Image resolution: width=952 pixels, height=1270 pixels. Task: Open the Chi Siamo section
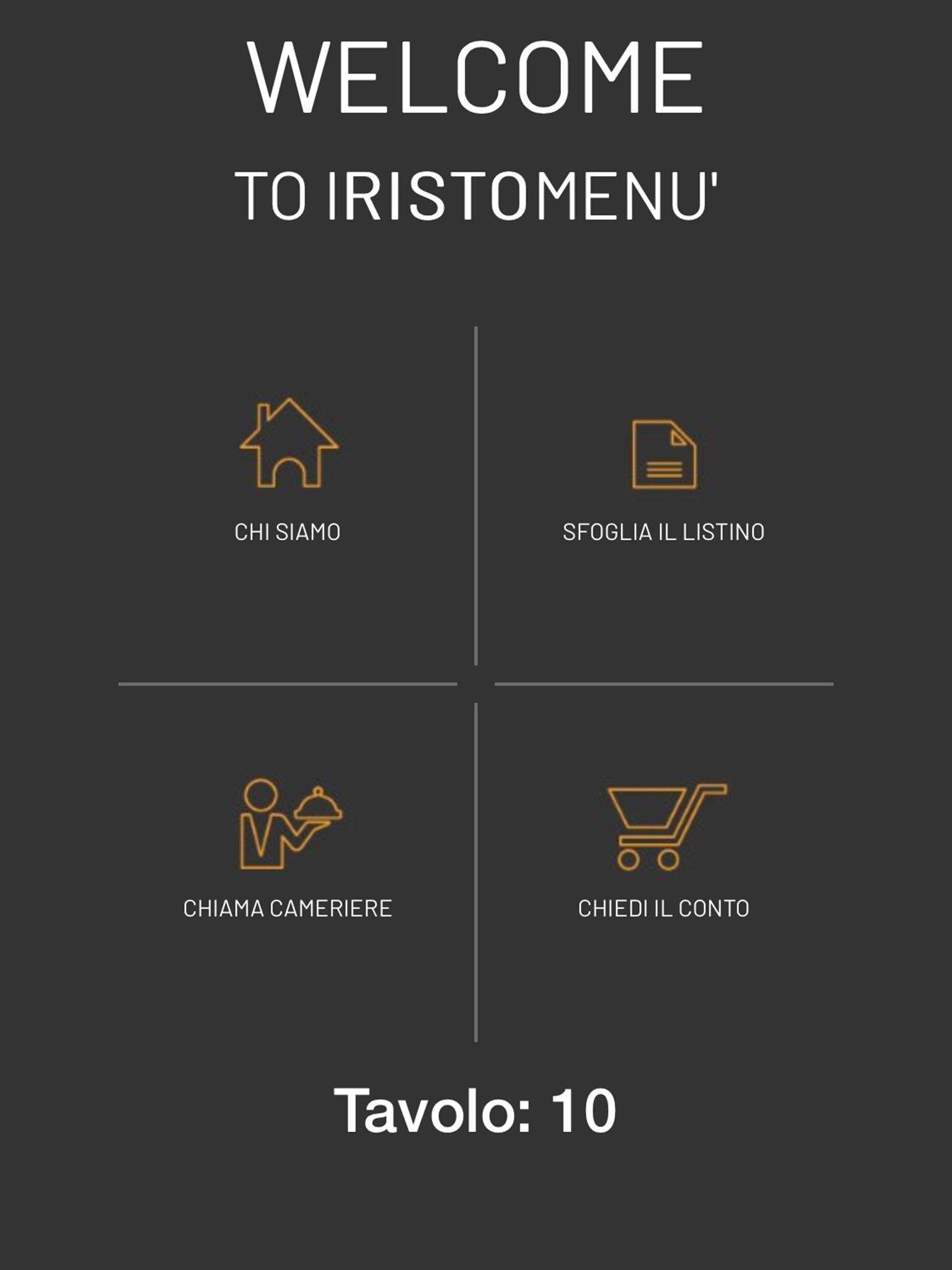tap(288, 471)
